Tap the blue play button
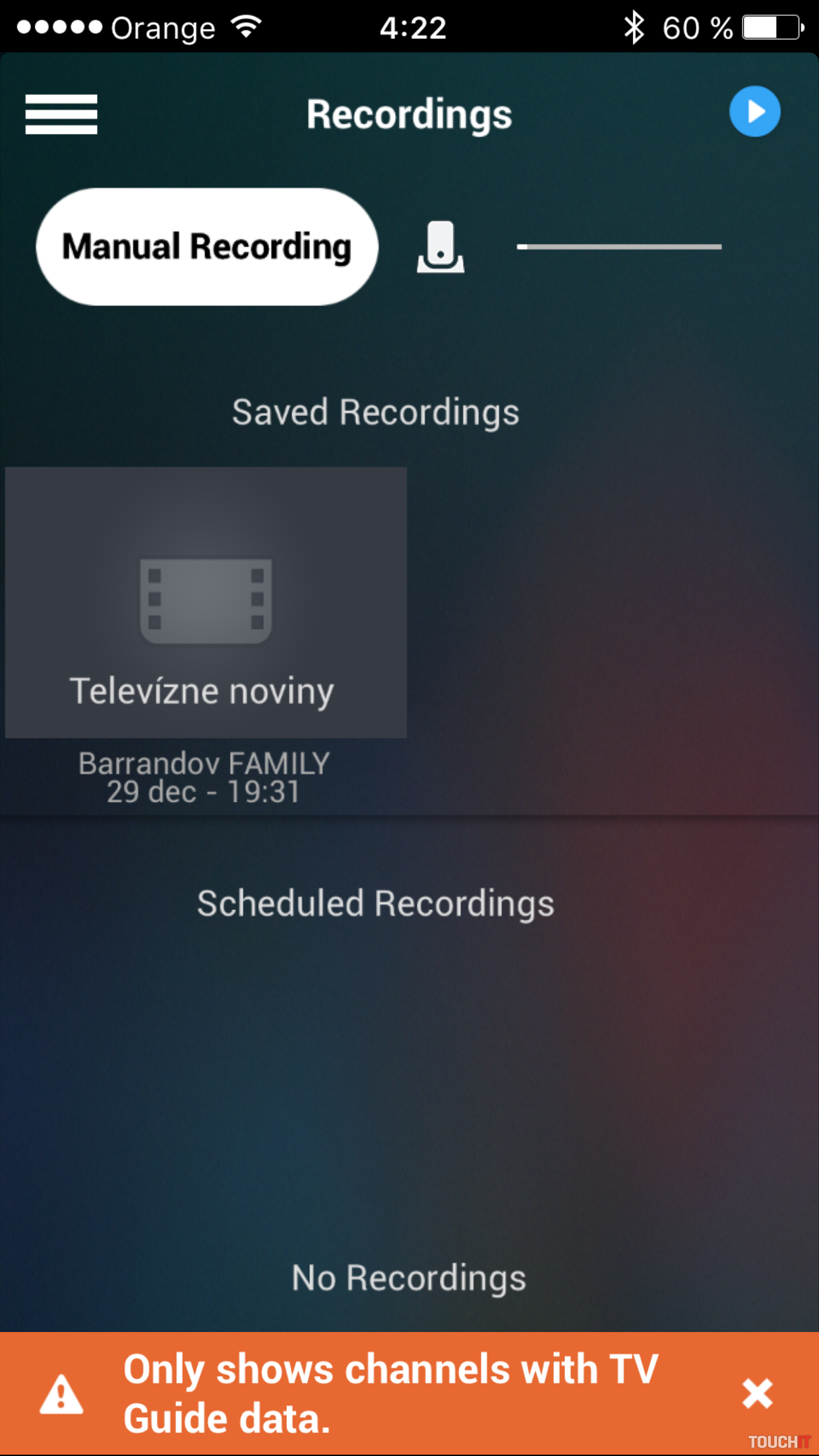The height and width of the screenshot is (1456, 819). pos(754,111)
